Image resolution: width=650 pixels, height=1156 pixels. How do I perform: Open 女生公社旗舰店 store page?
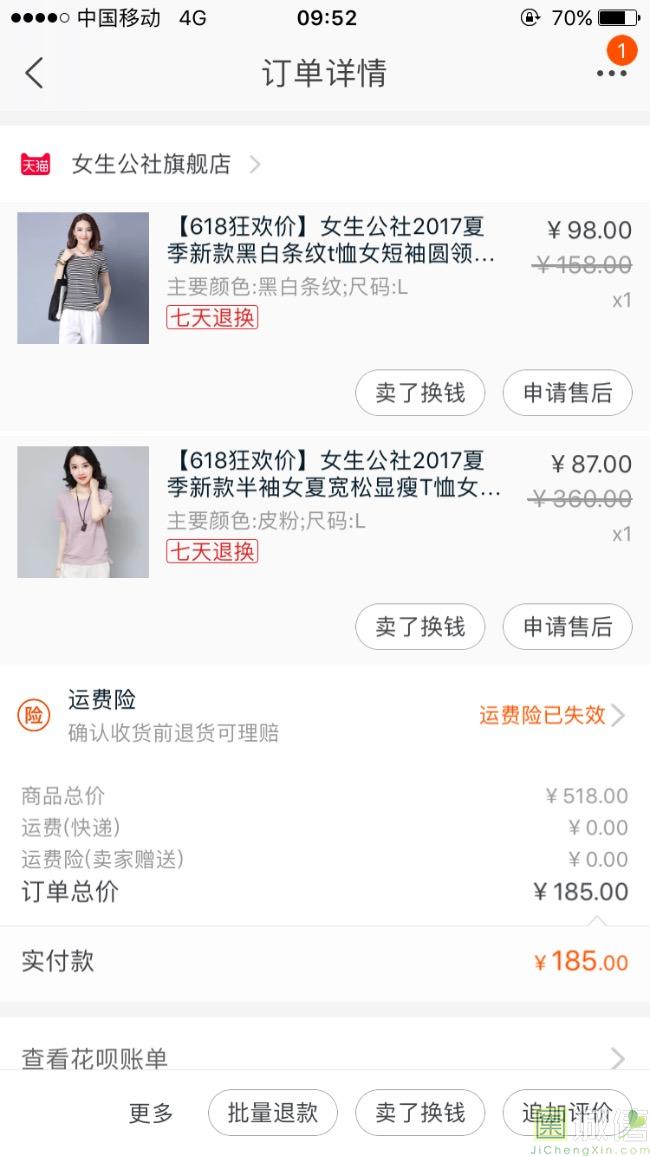(x=150, y=164)
